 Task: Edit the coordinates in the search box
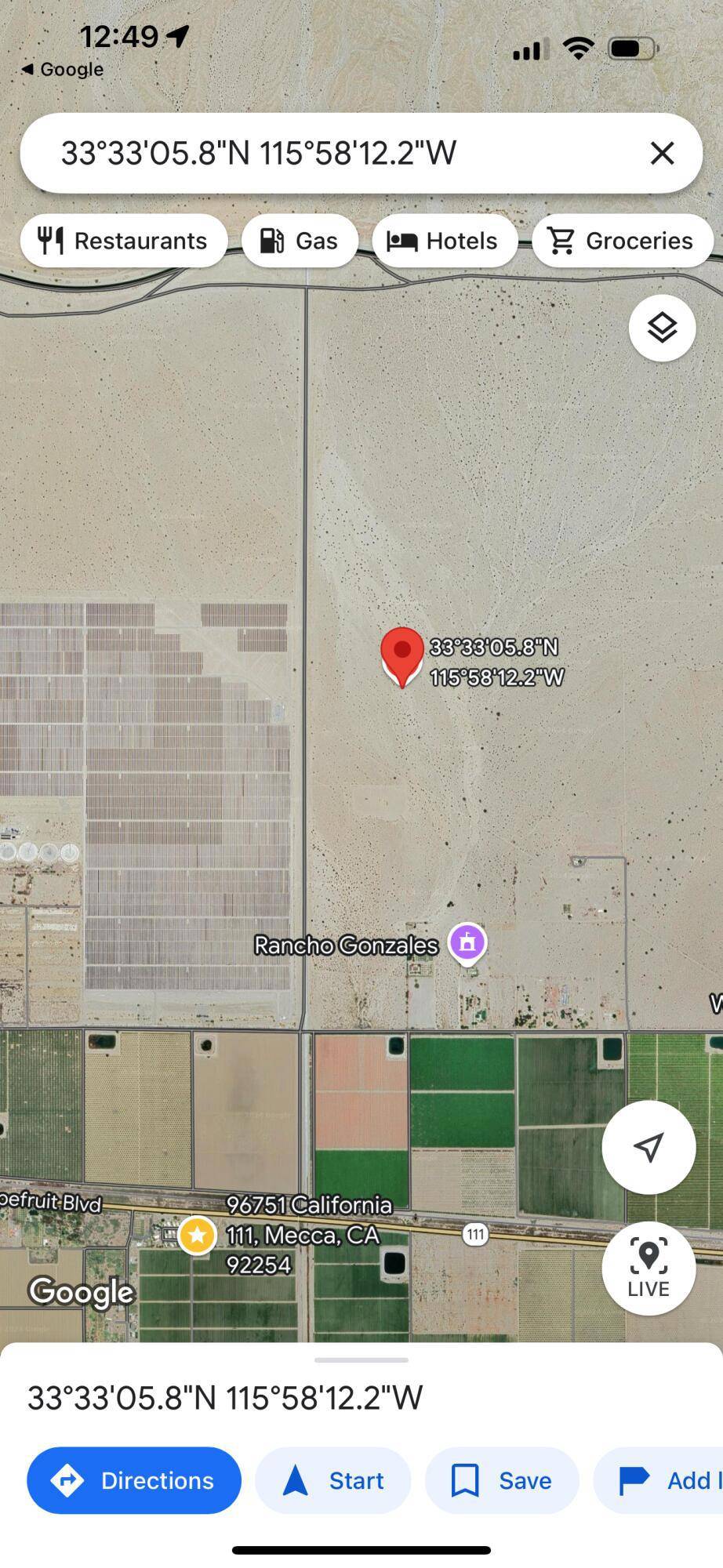coord(314,153)
